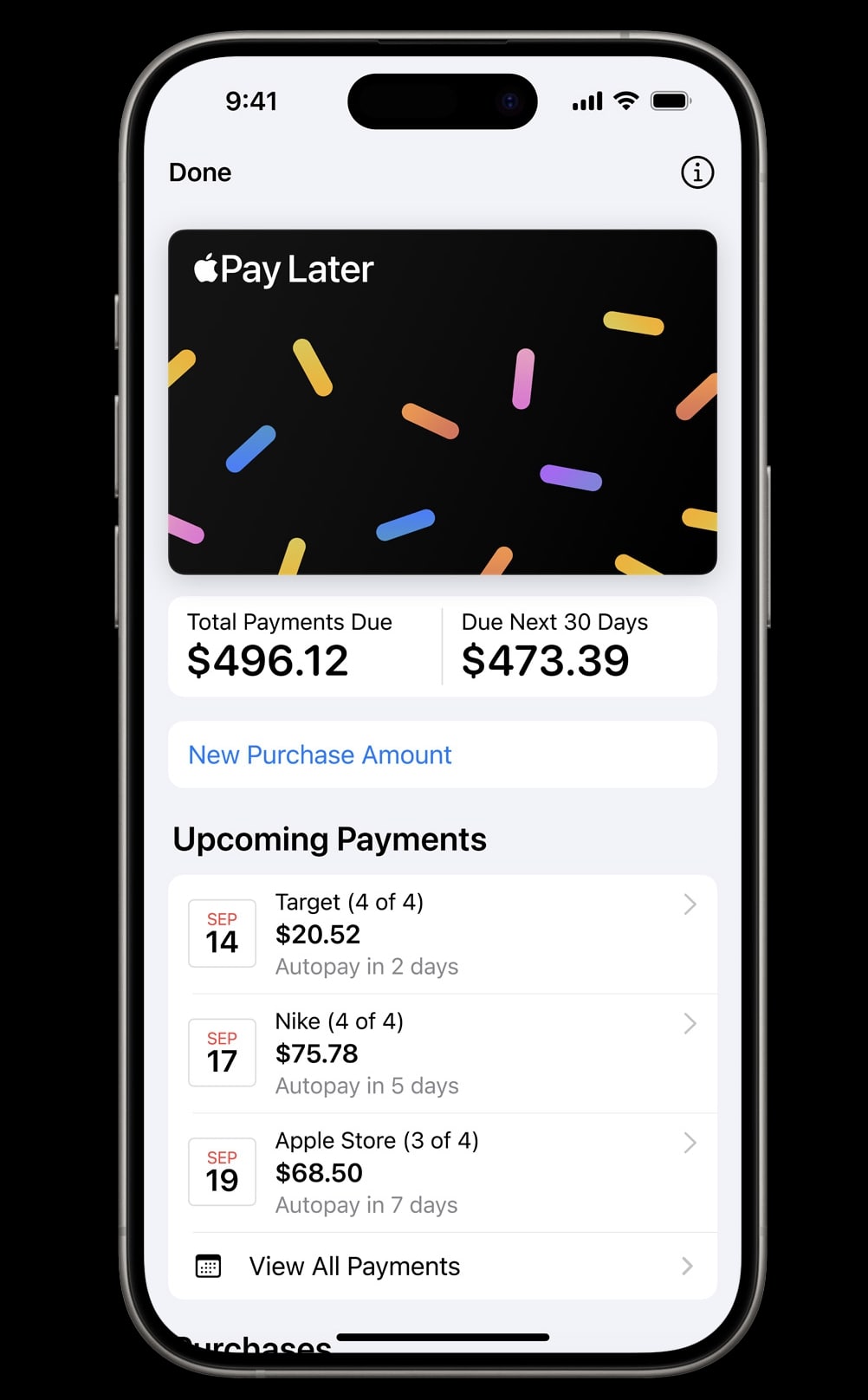Open the Target payment due Sep 14
The image size is (868, 1400).
pos(442,934)
